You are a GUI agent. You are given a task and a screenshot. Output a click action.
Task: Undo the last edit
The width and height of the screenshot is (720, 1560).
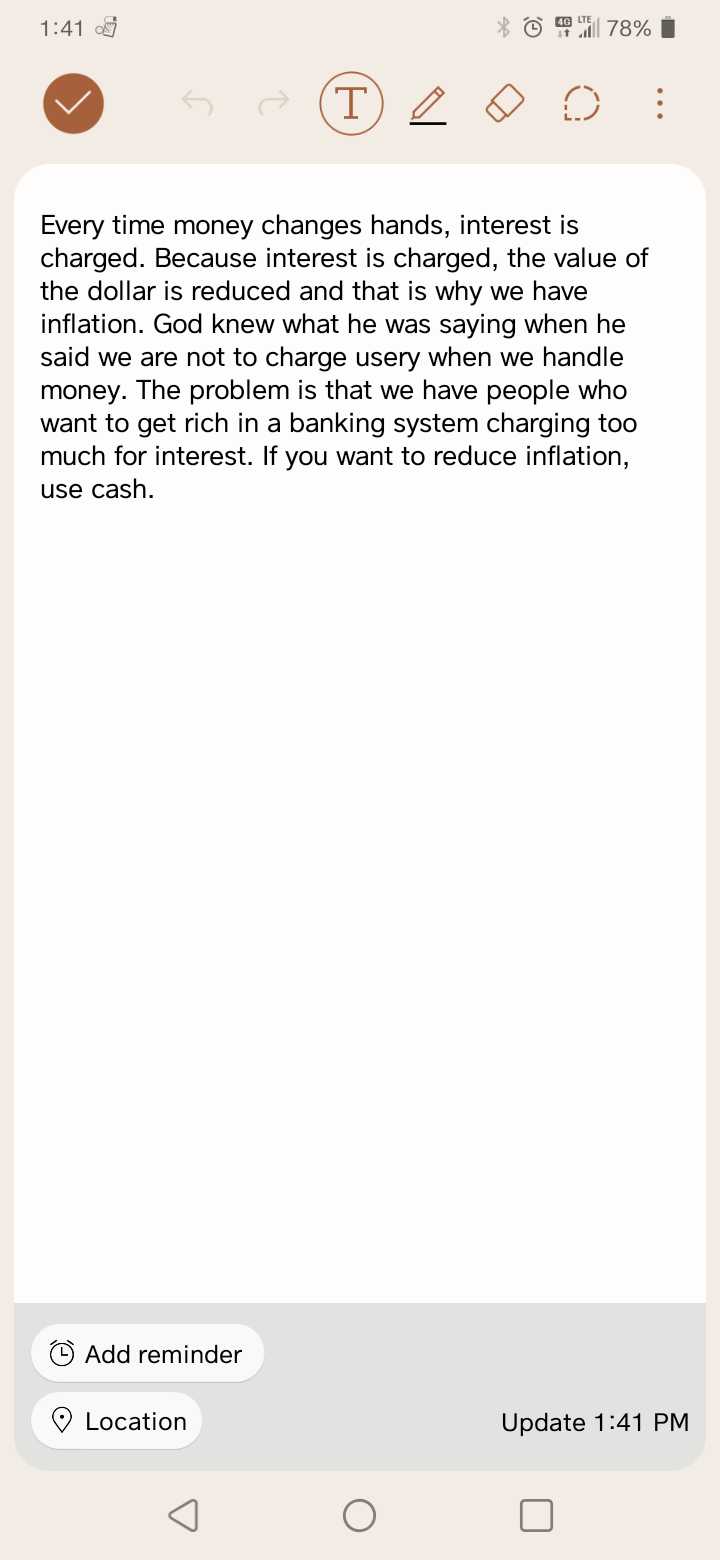click(x=197, y=103)
